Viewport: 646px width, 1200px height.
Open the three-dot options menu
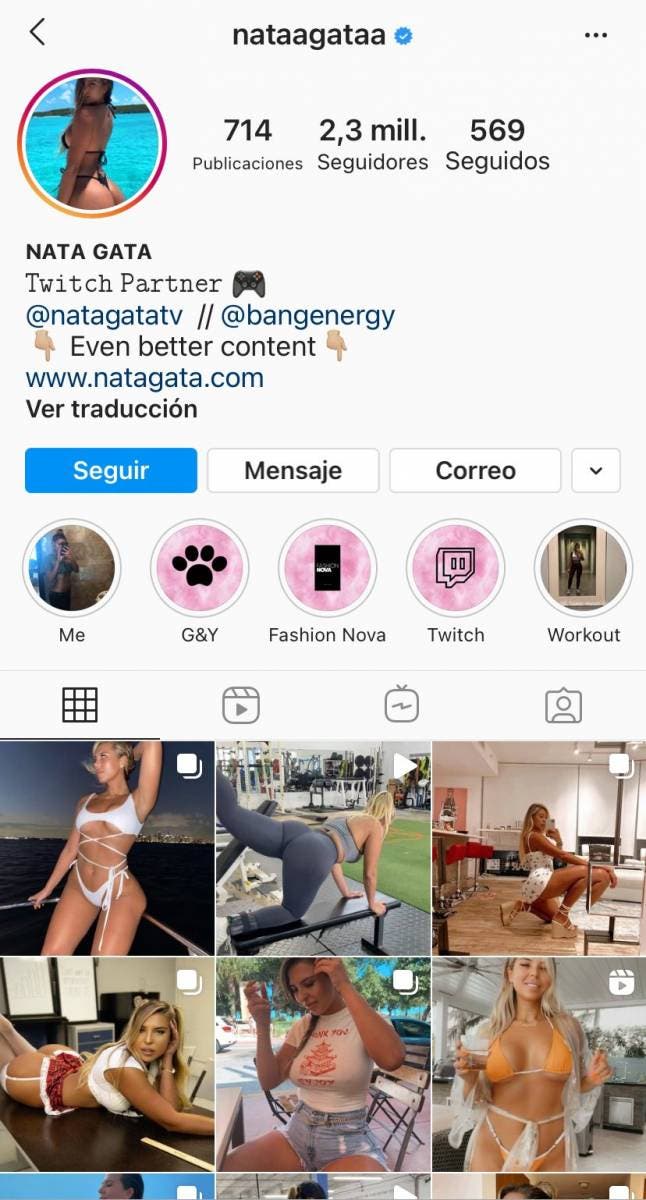coord(596,35)
